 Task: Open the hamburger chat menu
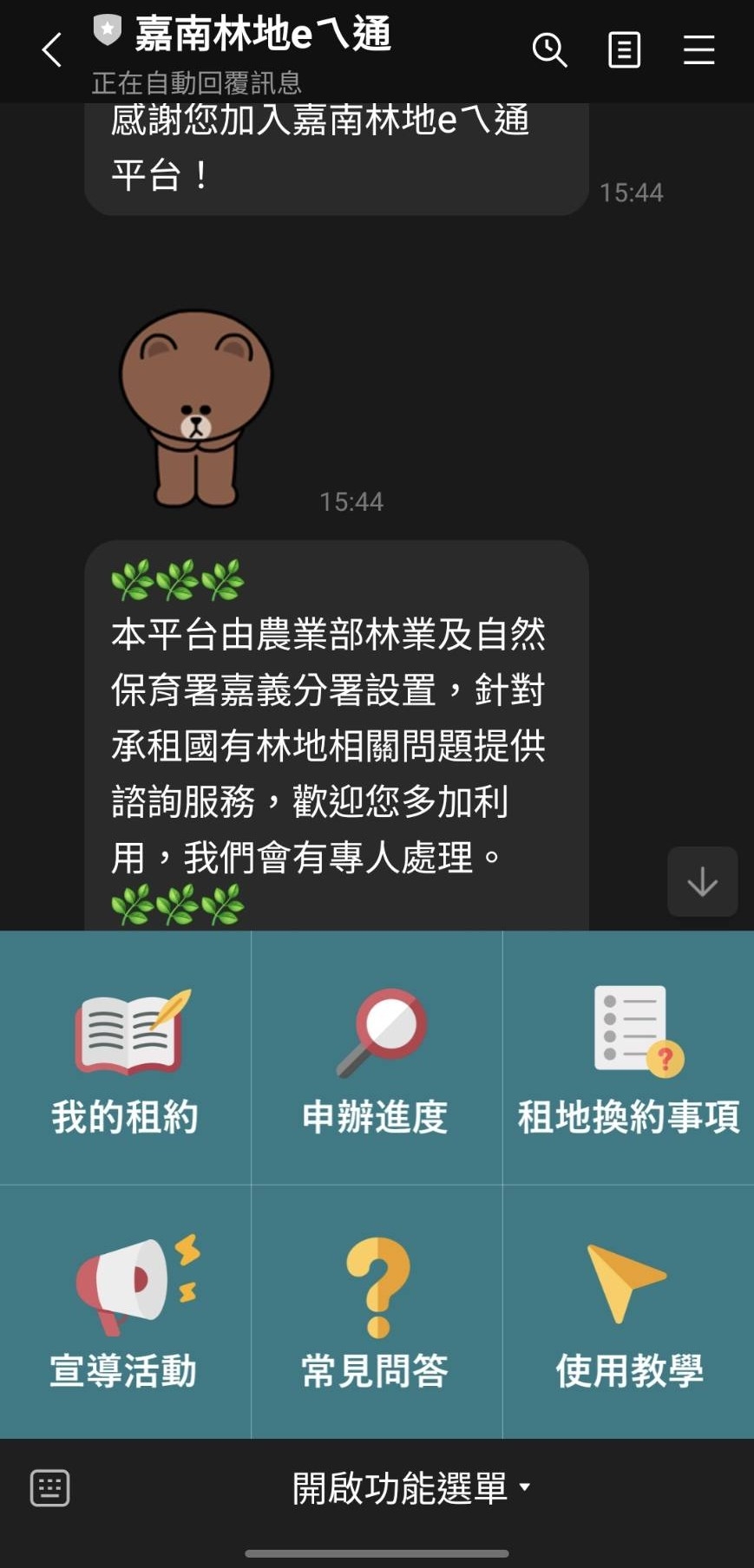(x=698, y=50)
